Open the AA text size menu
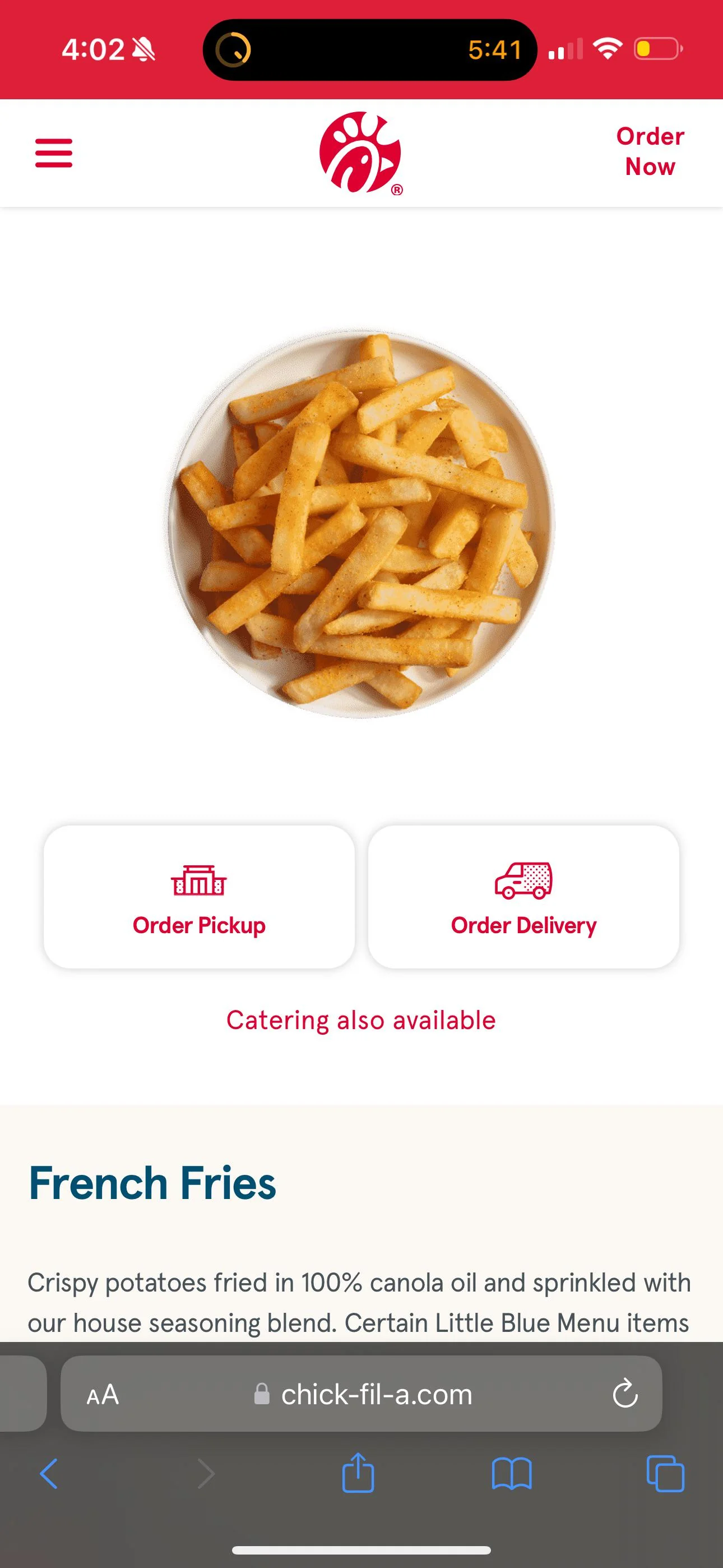 102,1396
